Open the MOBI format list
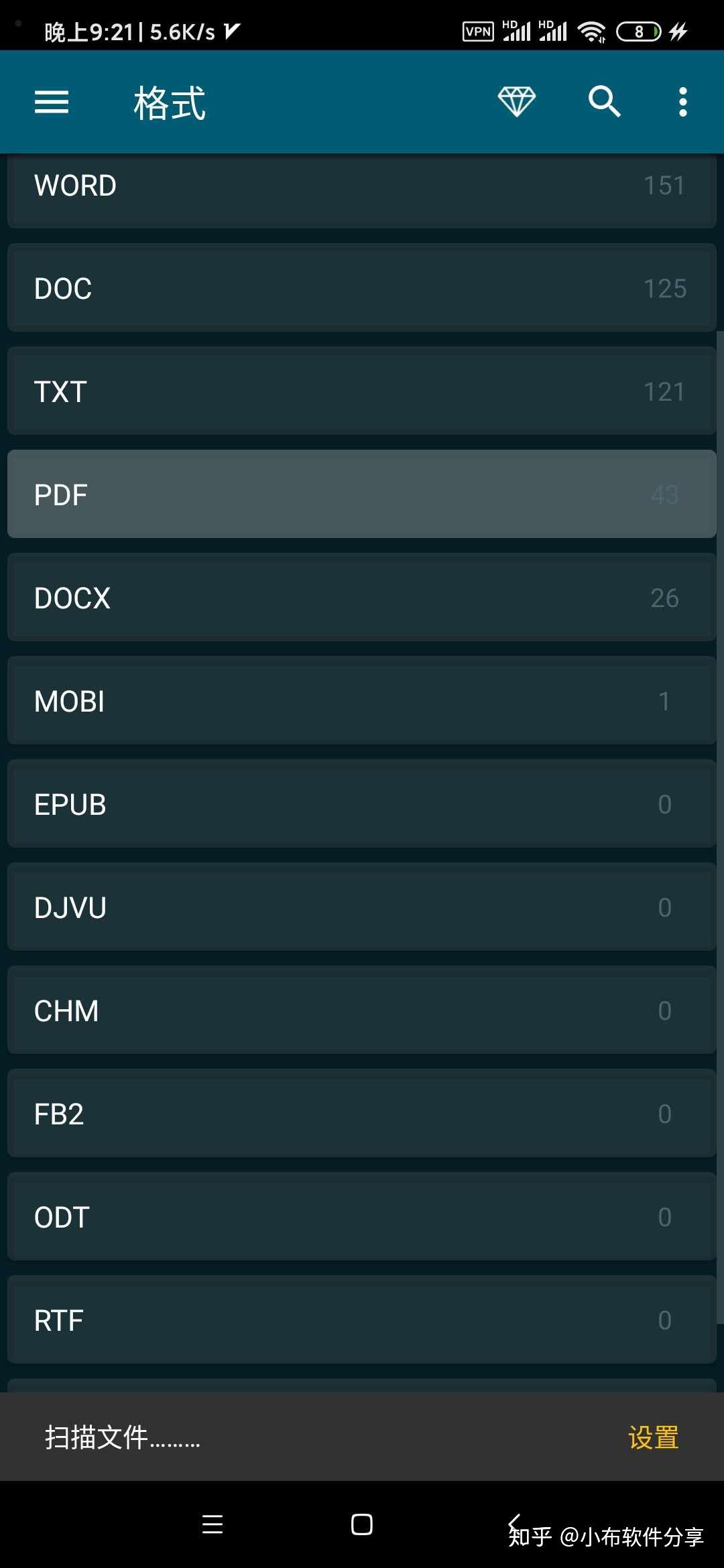 click(x=362, y=701)
